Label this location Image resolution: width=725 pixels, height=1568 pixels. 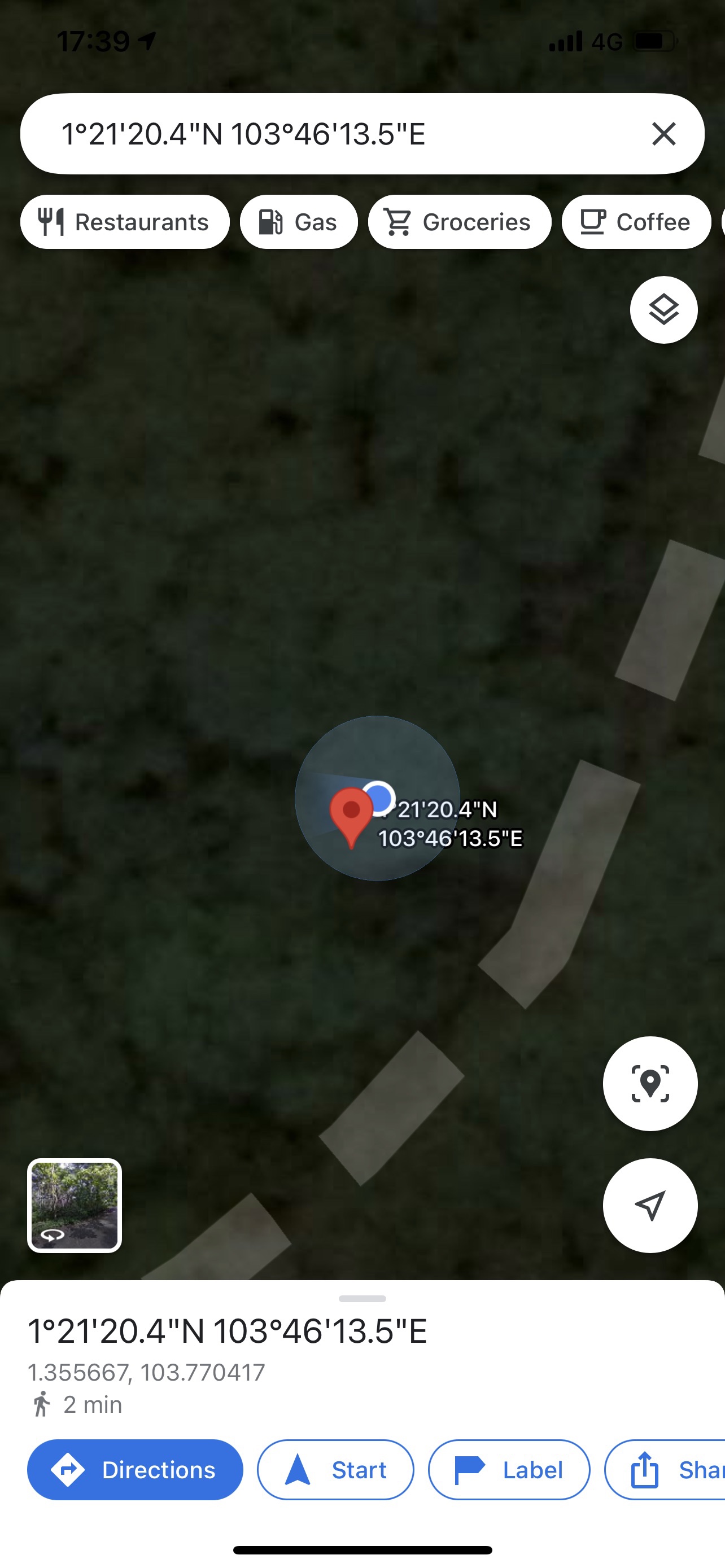(x=509, y=1470)
